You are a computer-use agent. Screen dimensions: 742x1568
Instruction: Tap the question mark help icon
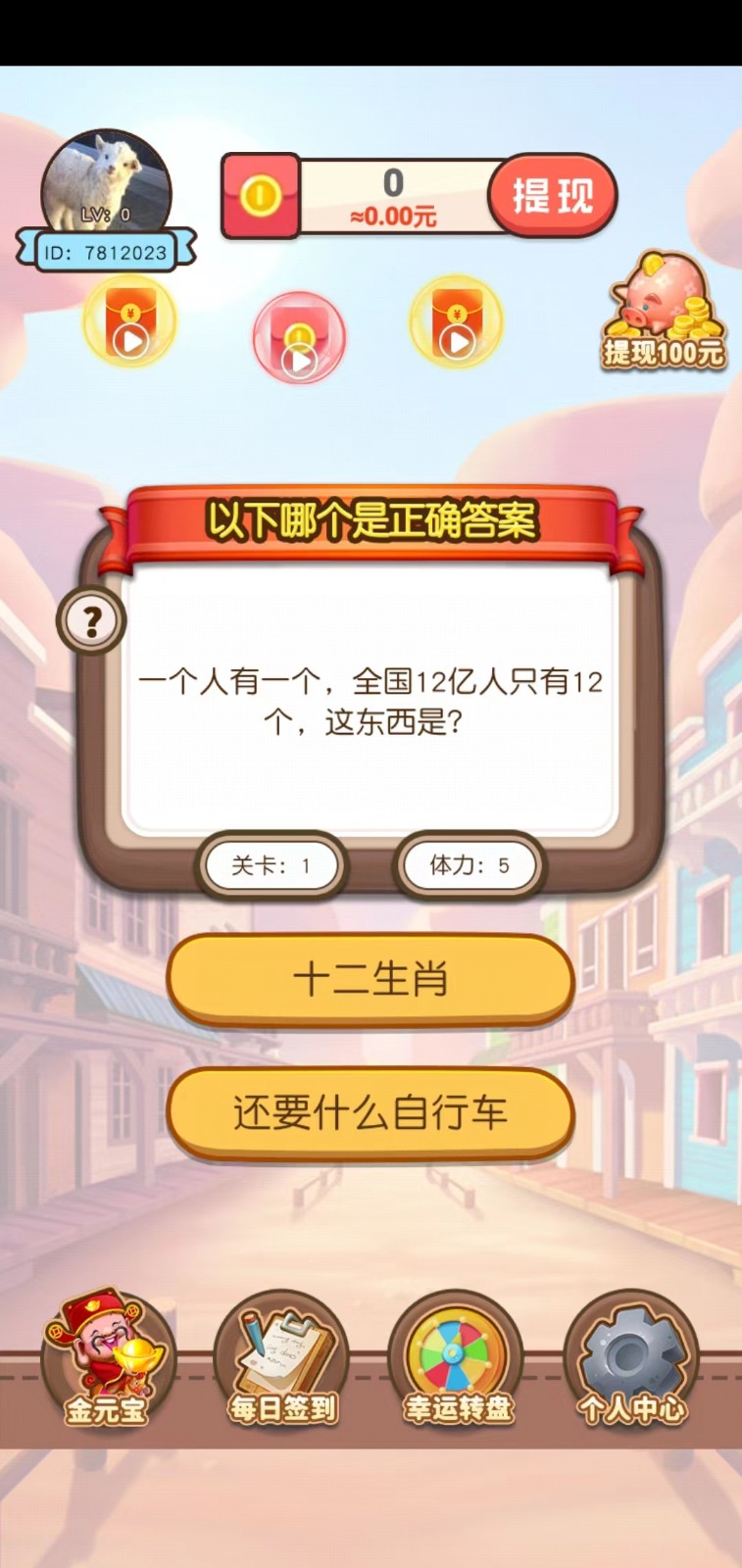pyautogui.click(x=92, y=620)
